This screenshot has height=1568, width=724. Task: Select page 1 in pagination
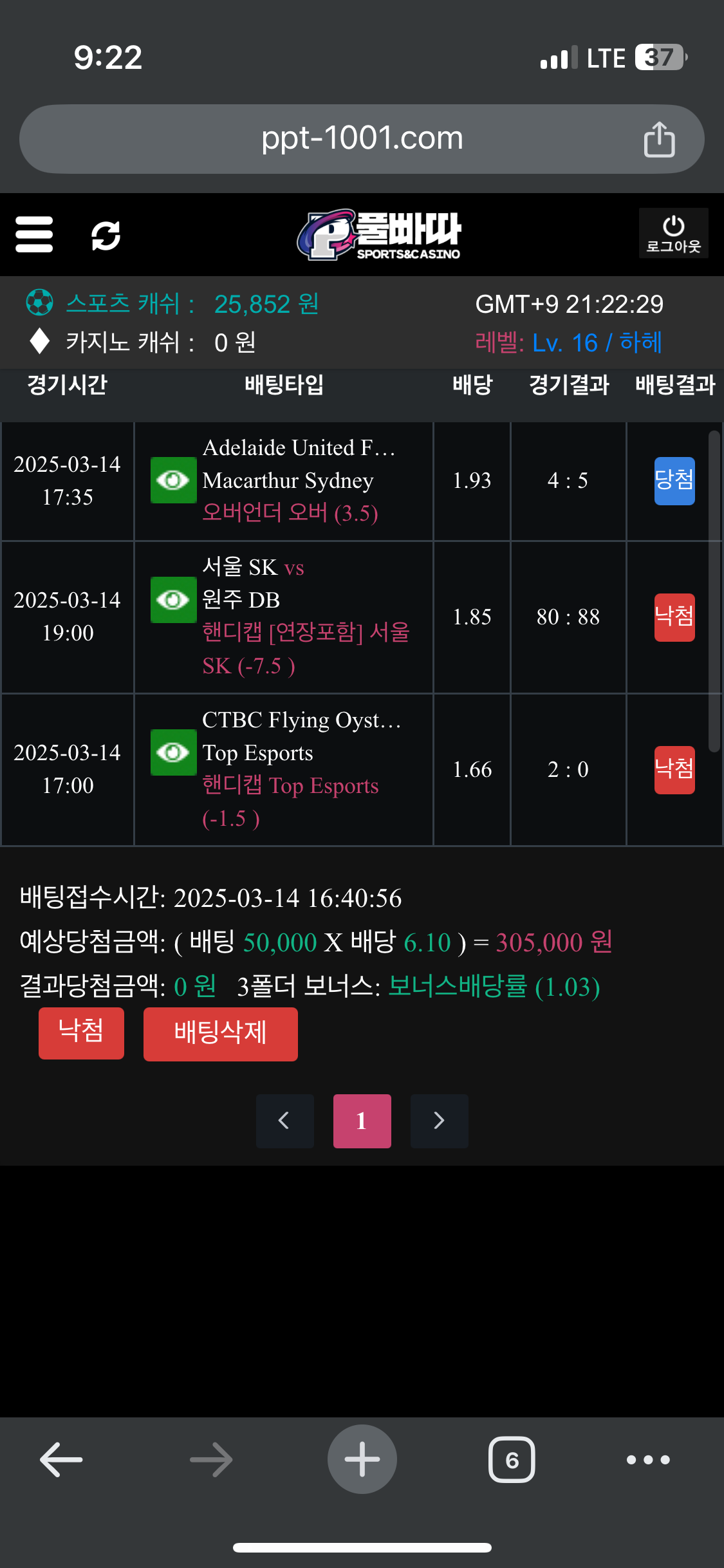coord(362,1121)
